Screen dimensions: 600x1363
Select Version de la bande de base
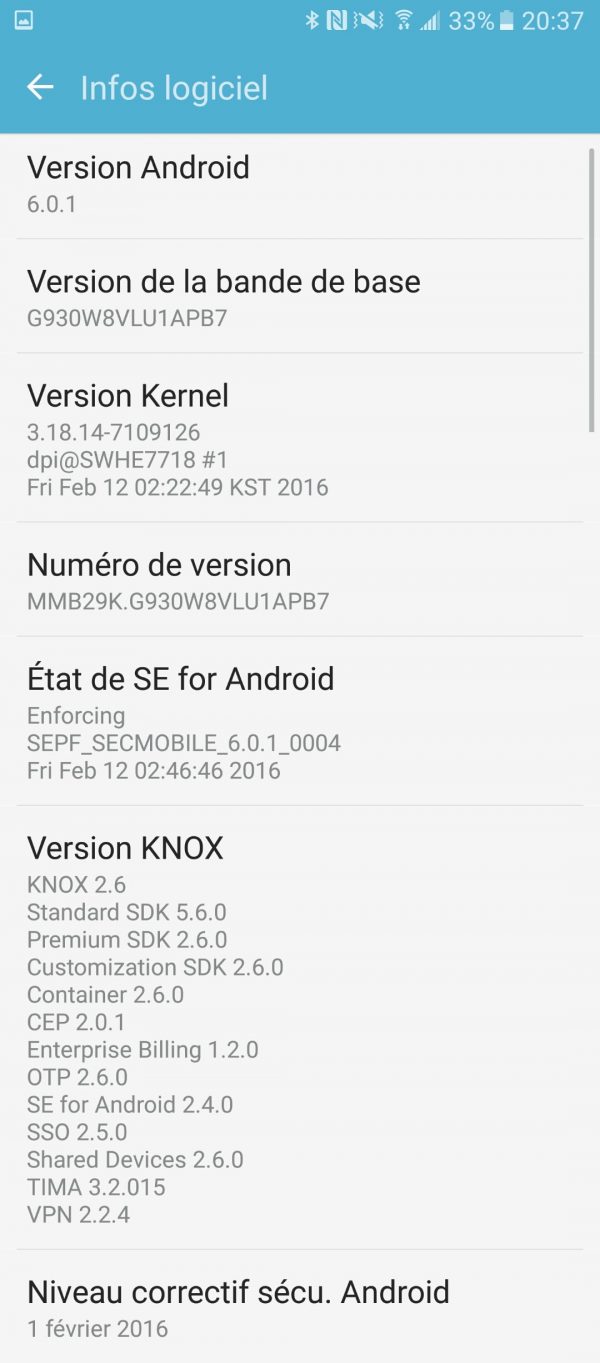[300, 298]
